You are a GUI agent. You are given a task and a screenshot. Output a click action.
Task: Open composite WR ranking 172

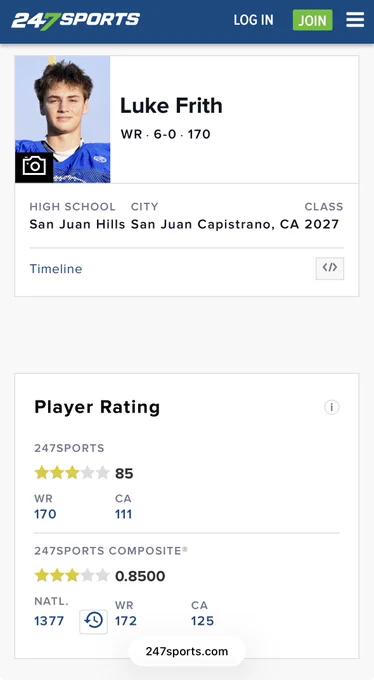point(126,621)
